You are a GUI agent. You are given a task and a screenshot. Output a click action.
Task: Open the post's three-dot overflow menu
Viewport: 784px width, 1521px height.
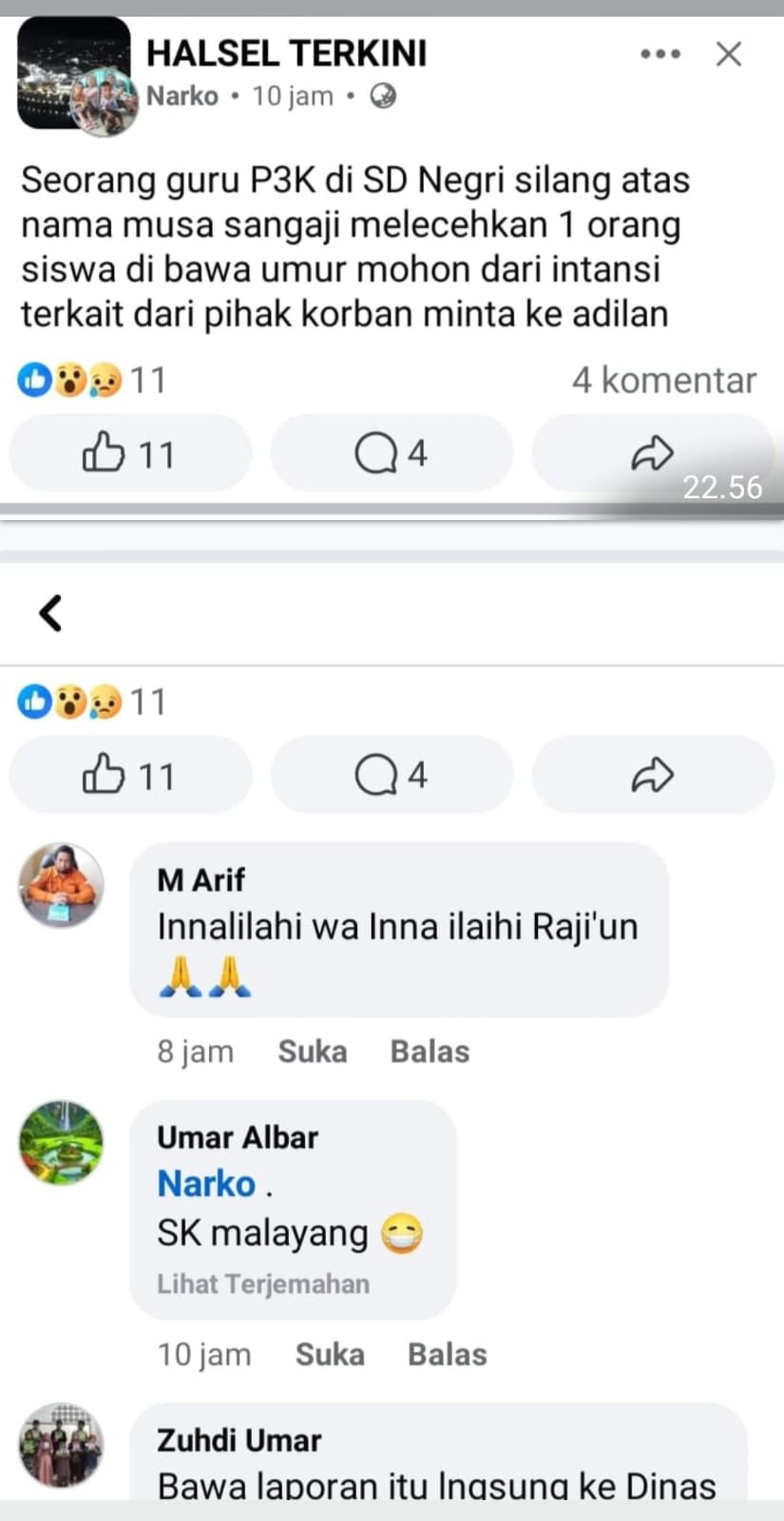tap(660, 54)
